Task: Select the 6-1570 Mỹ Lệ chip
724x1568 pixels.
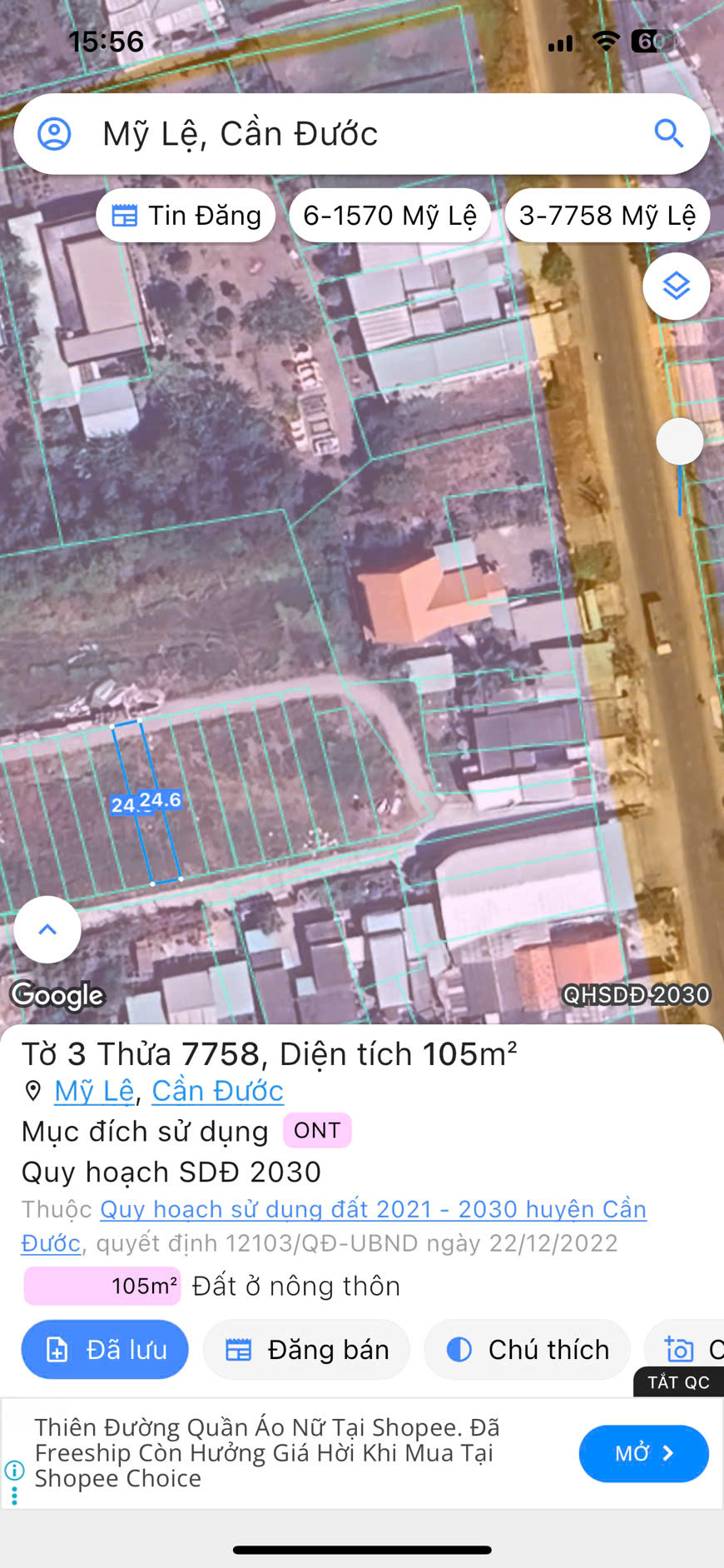Action: (389, 216)
